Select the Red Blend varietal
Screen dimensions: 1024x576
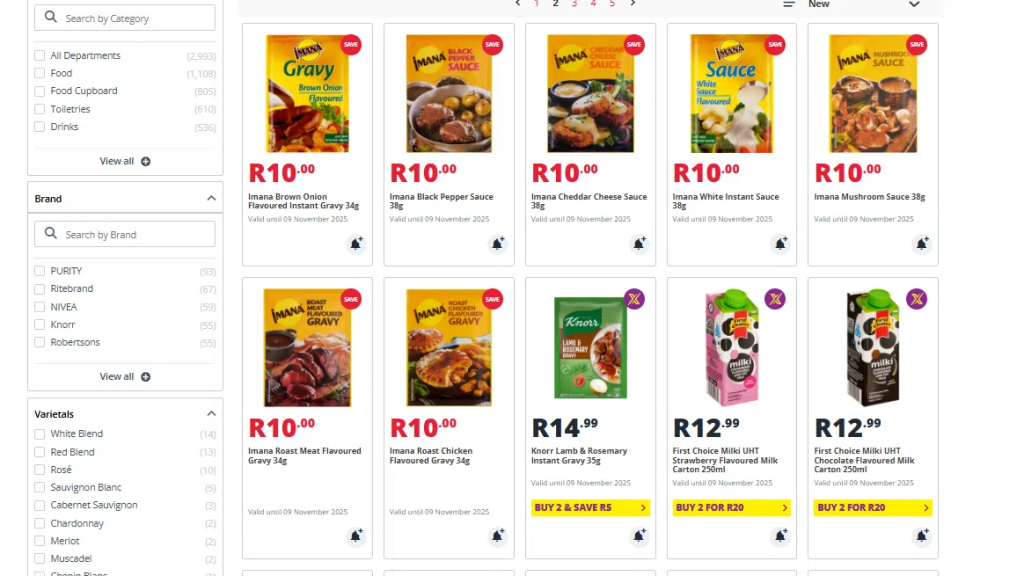coord(40,452)
